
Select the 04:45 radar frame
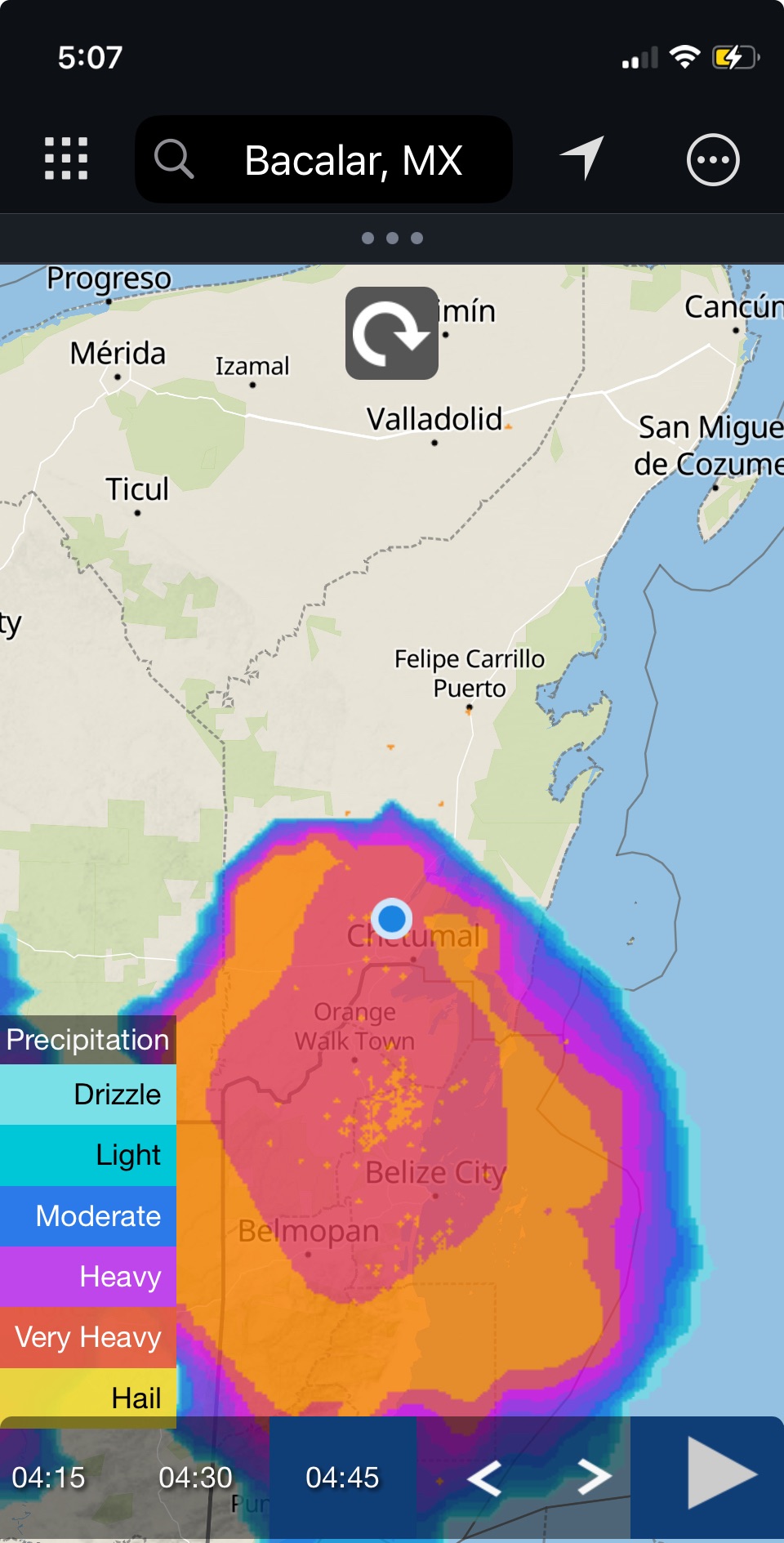tap(342, 1478)
